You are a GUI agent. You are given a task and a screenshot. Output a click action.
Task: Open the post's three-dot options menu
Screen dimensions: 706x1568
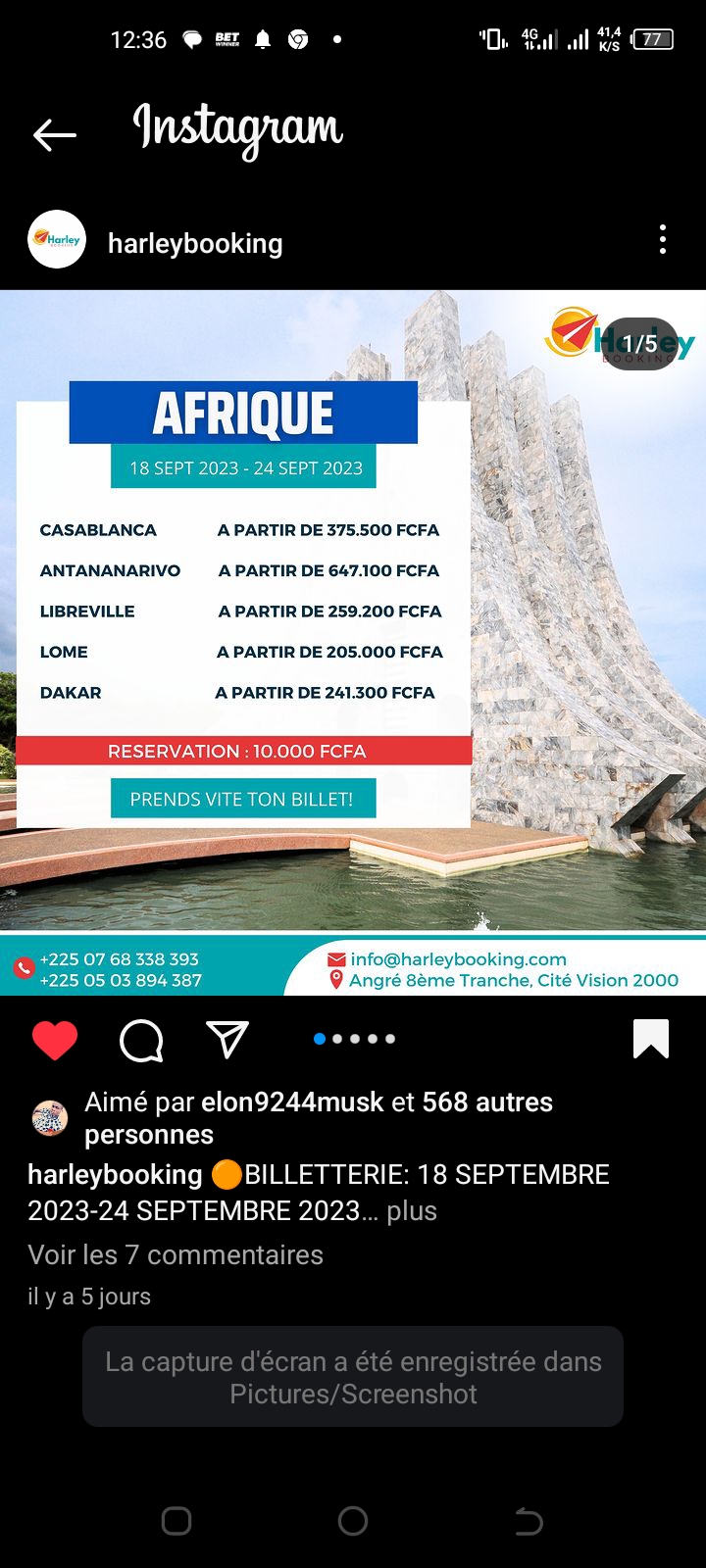tap(663, 240)
